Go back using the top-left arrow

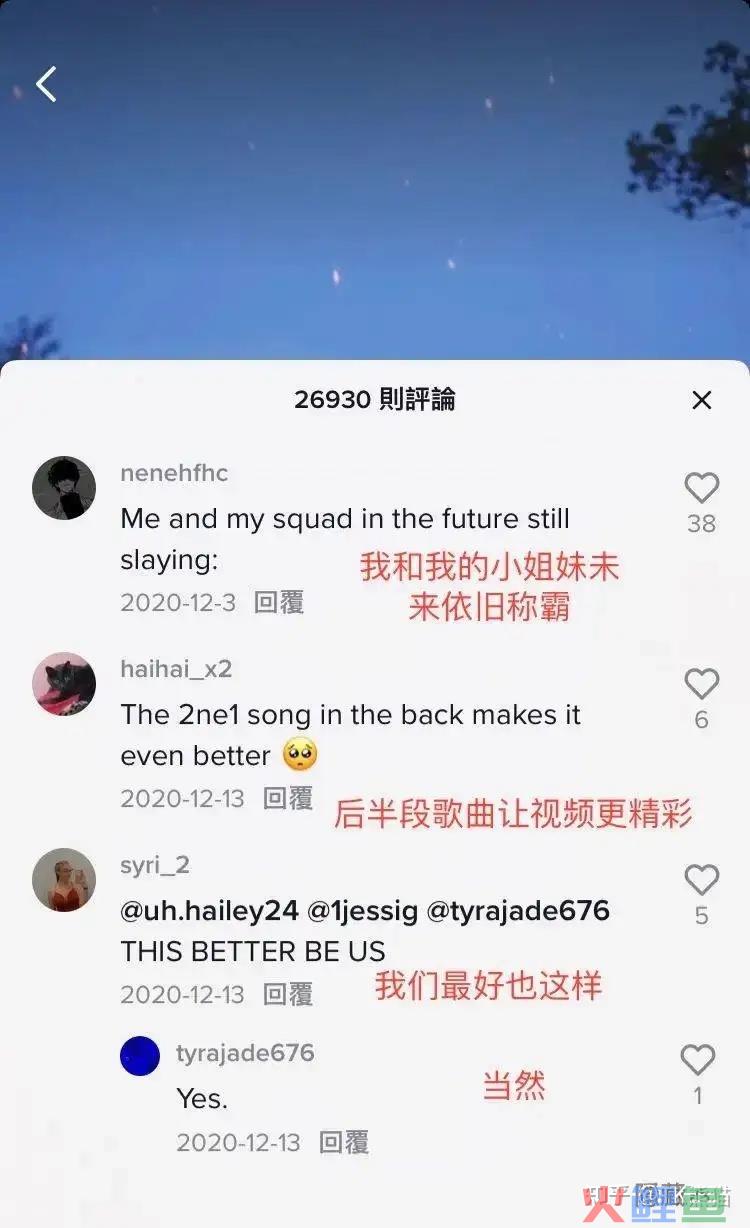tap(46, 85)
